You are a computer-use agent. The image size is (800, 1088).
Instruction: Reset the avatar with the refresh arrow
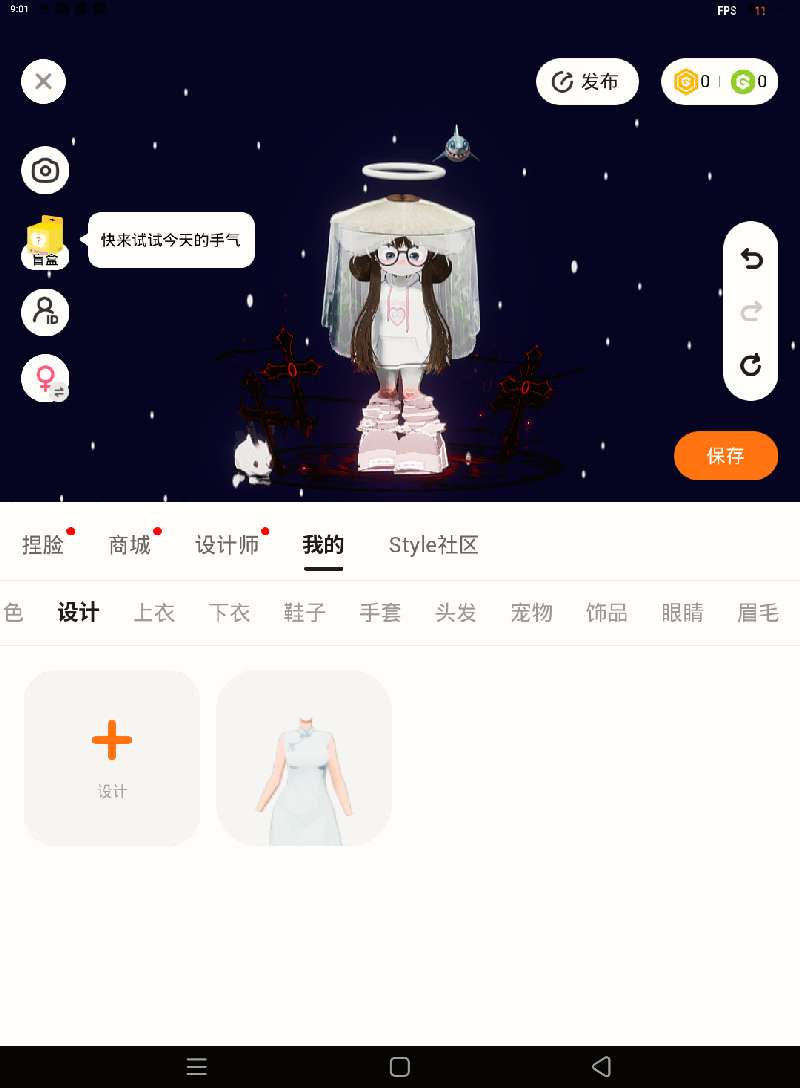pos(751,364)
